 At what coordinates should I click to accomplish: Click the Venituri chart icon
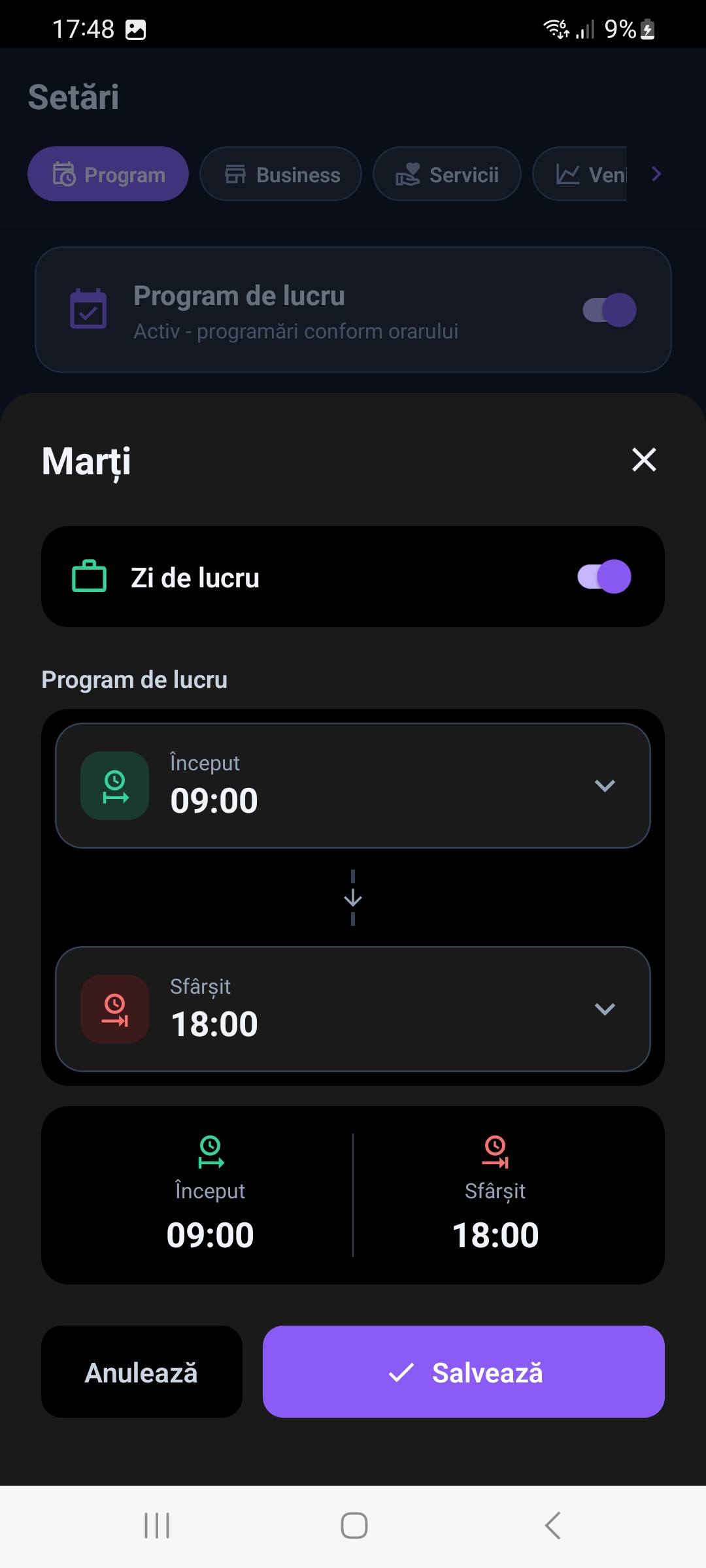(570, 174)
